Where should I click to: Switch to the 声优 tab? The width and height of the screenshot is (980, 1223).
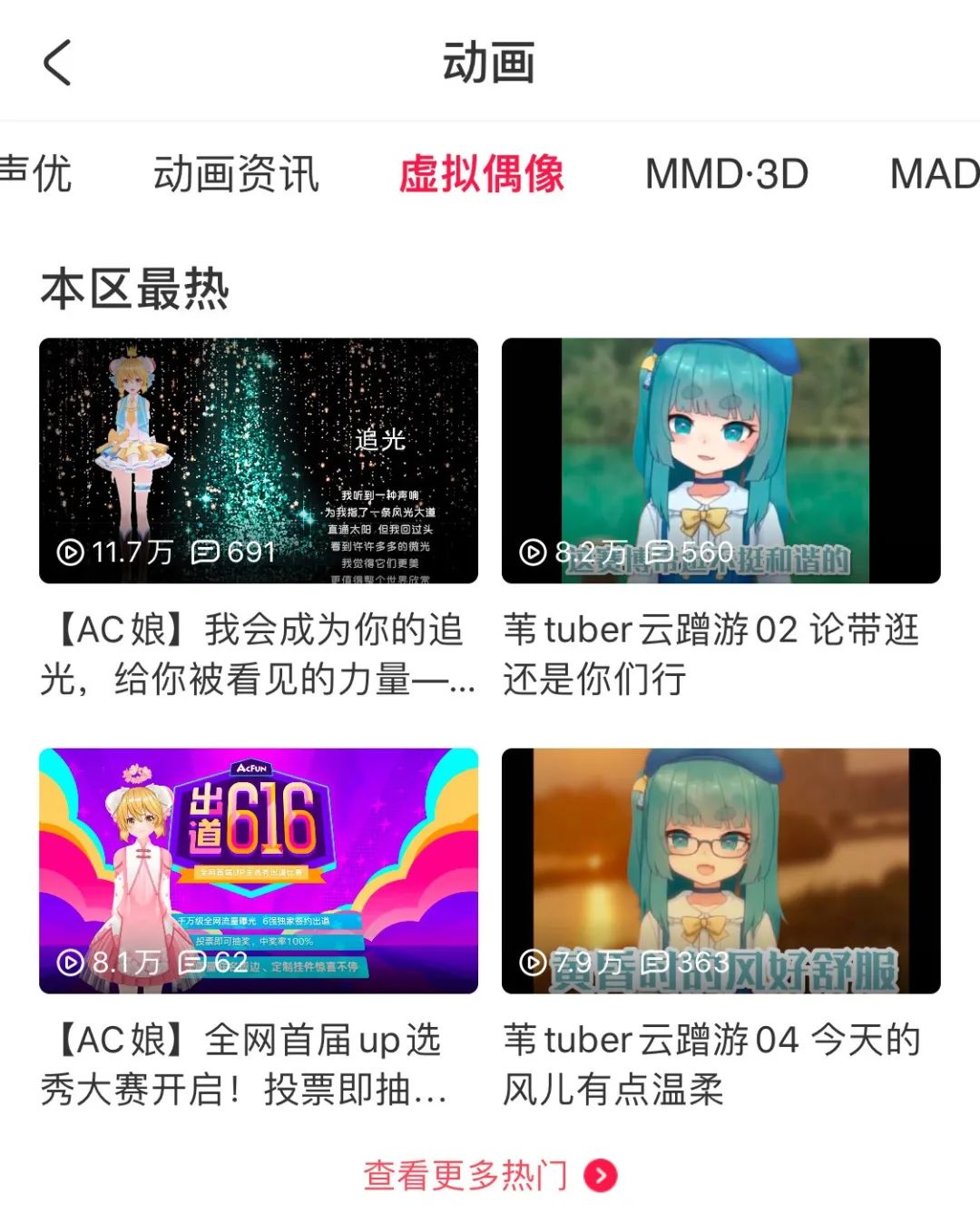[x=36, y=173]
